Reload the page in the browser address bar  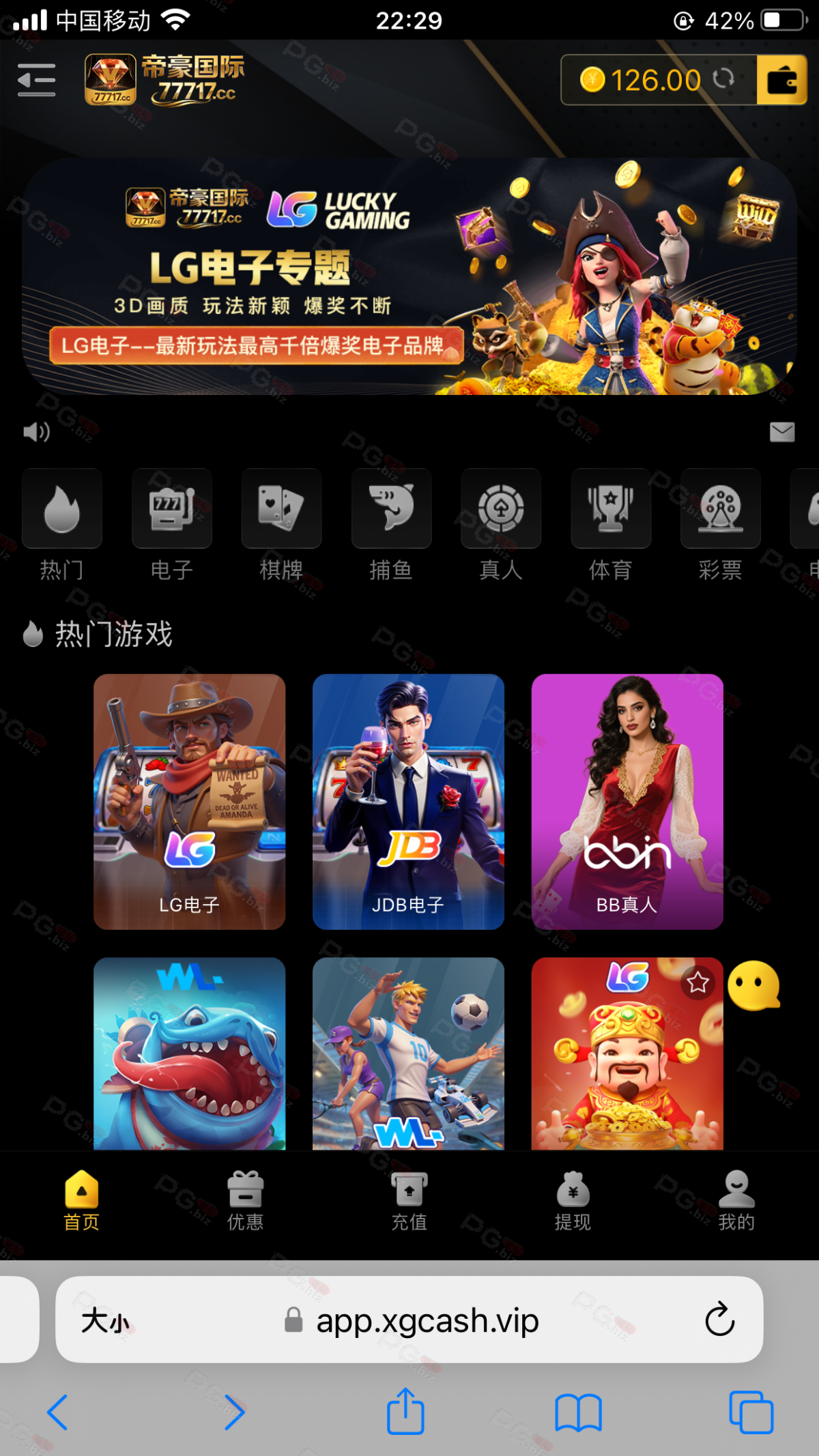[x=719, y=1320]
